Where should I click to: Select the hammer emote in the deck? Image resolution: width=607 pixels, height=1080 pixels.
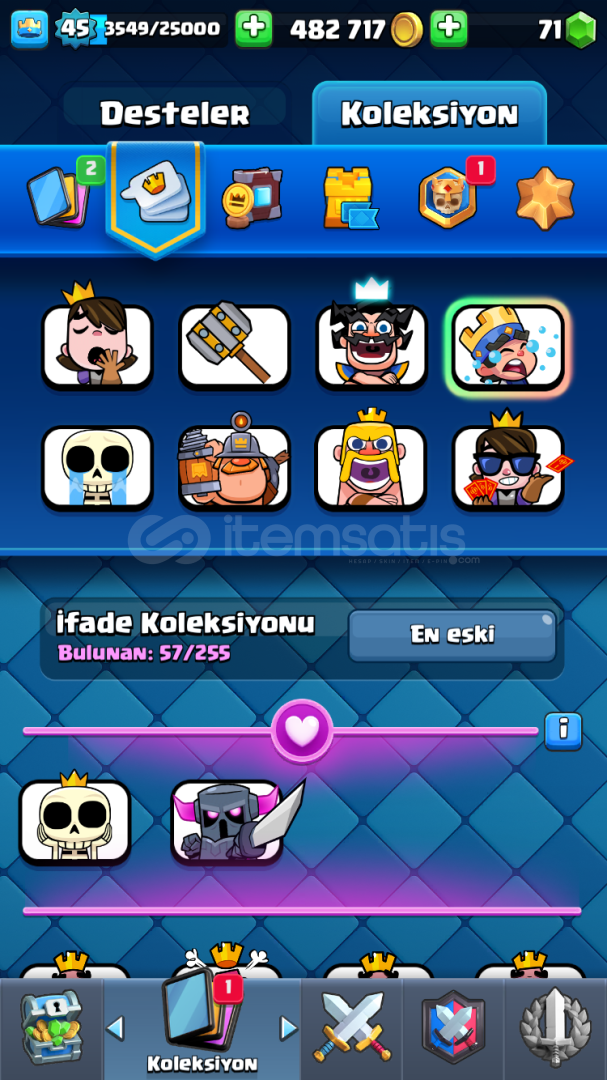(x=235, y=345)
